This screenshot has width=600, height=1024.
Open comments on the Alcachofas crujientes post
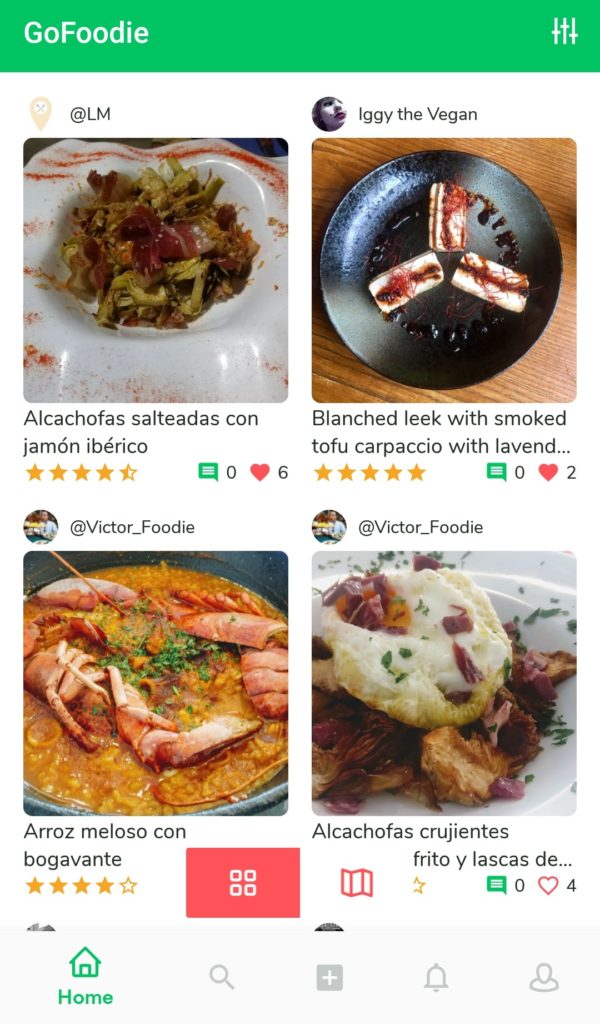[x=496, y=885]
